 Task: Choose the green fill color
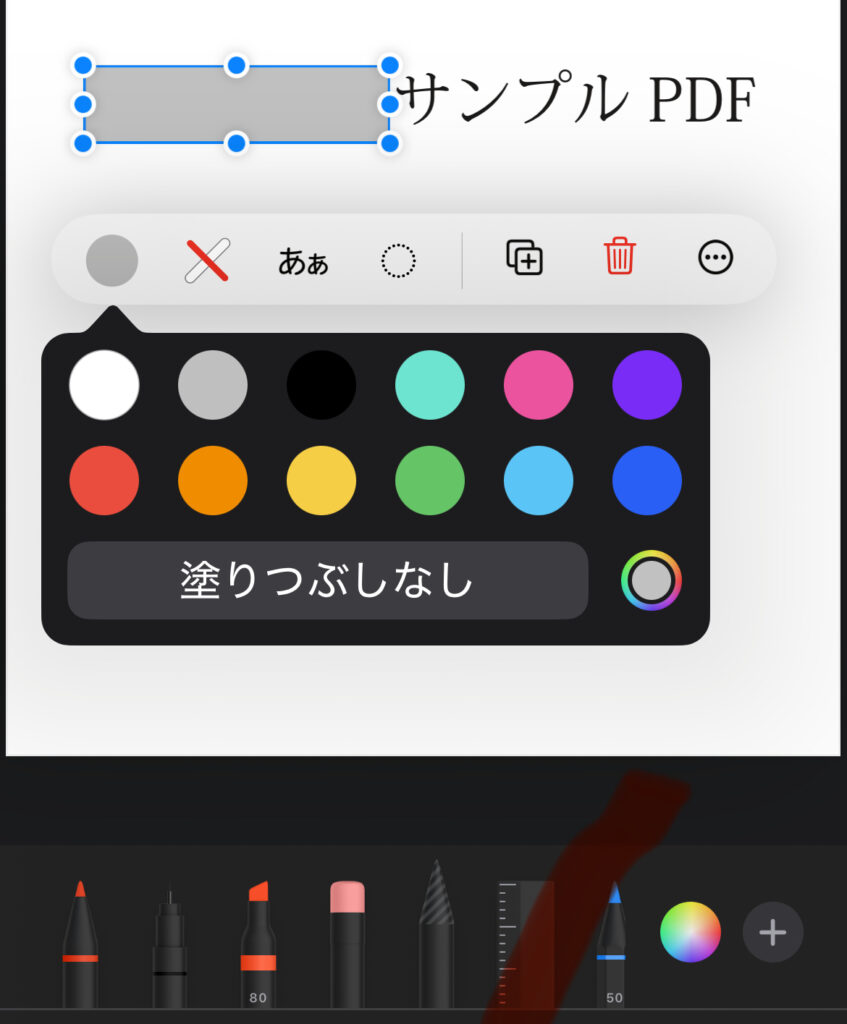tap(430, 480)
